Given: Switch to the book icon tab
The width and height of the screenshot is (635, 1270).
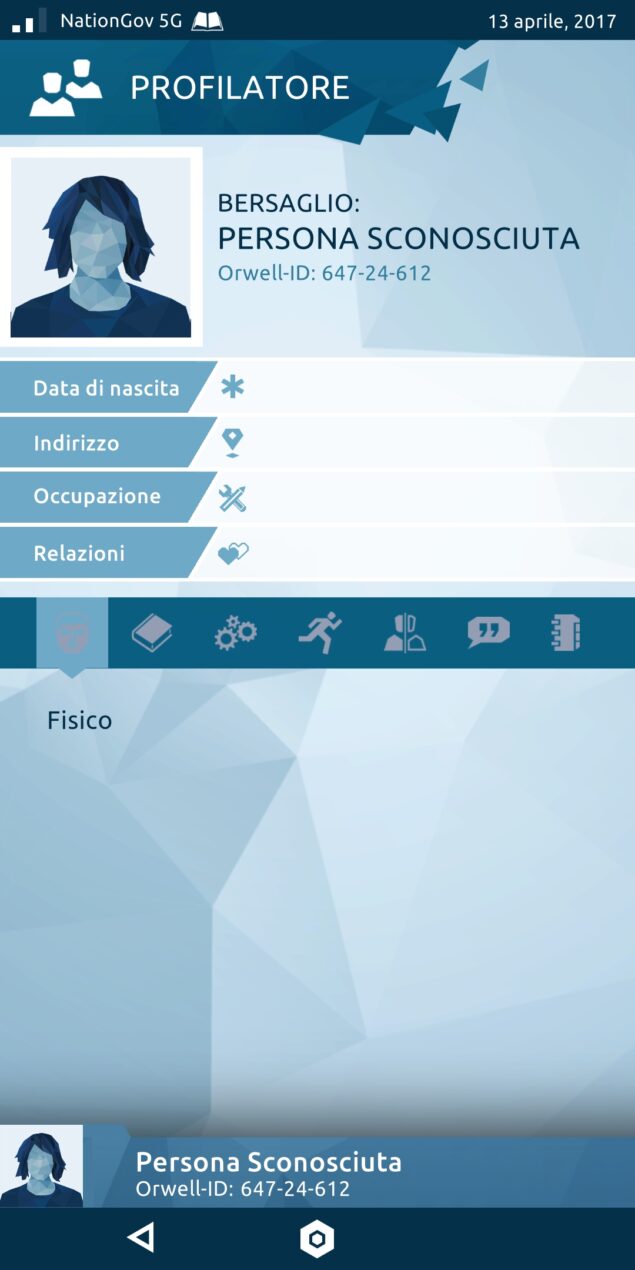Looking at the screenshot, I should click(x=152, y=633).
